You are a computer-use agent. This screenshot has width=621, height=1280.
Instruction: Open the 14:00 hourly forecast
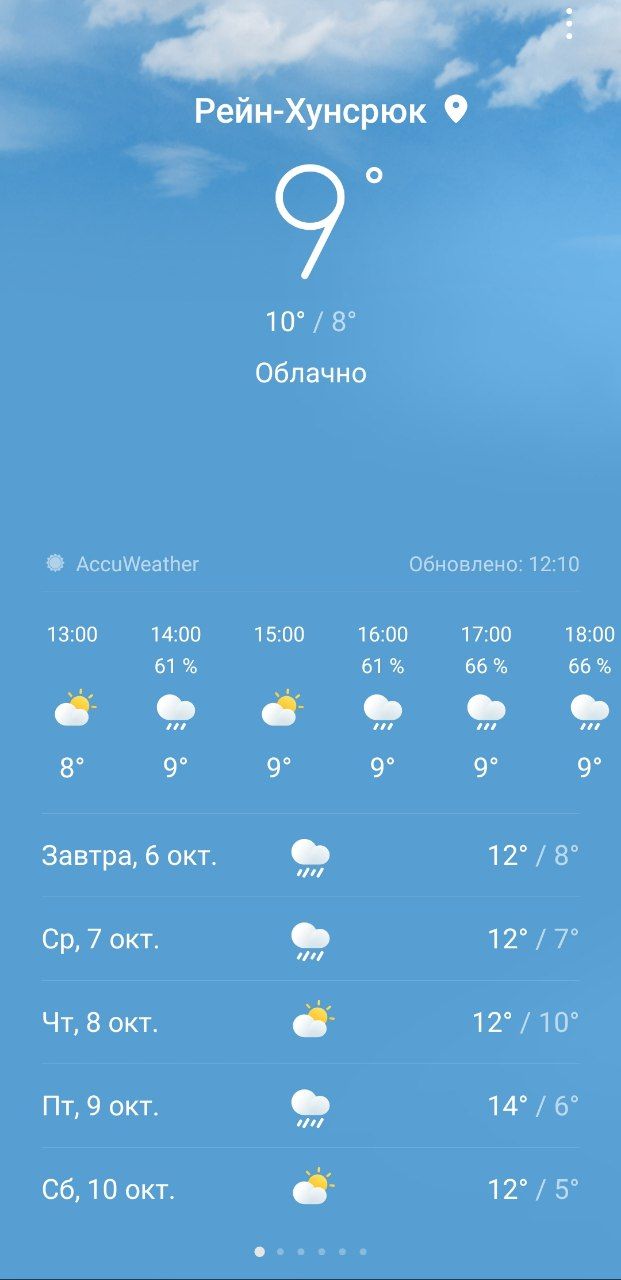[x=176, y=701]
